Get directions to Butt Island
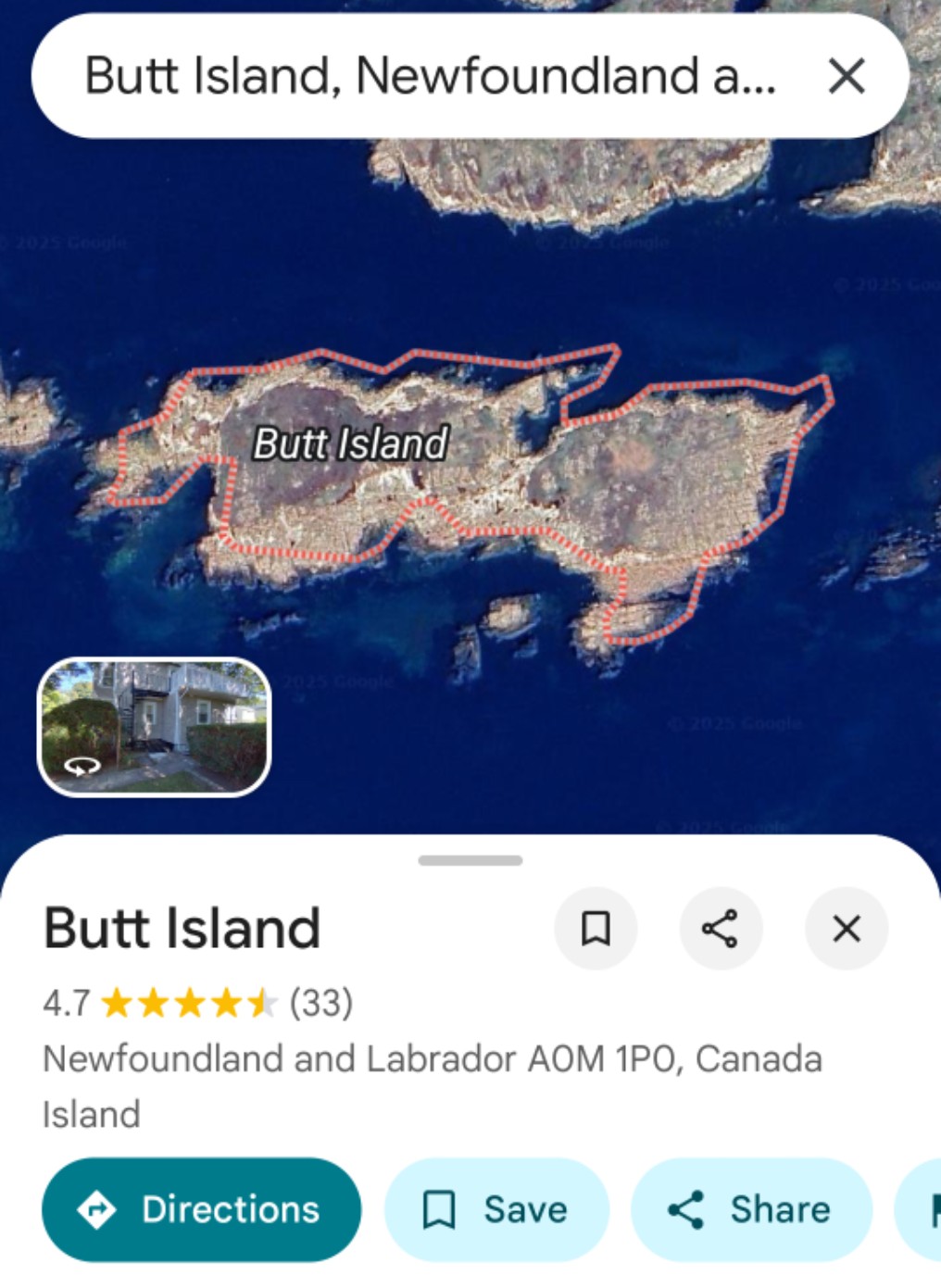This screenshot has height=1288, width=941. pyautogui.click(x=201, y=1209)
